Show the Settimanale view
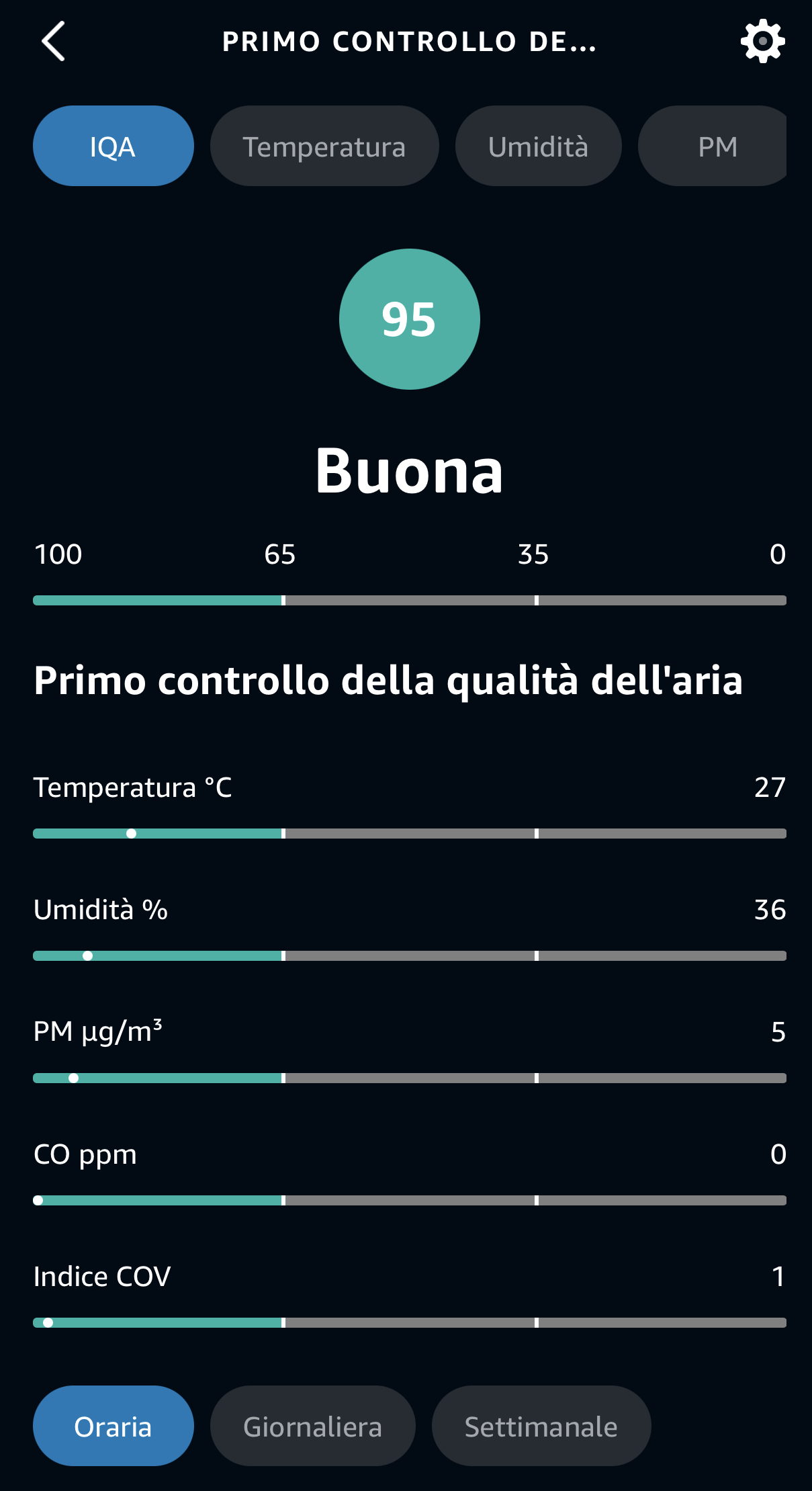The width and height of the screenshot is (812, 1491). click(x=541, y=1426)
